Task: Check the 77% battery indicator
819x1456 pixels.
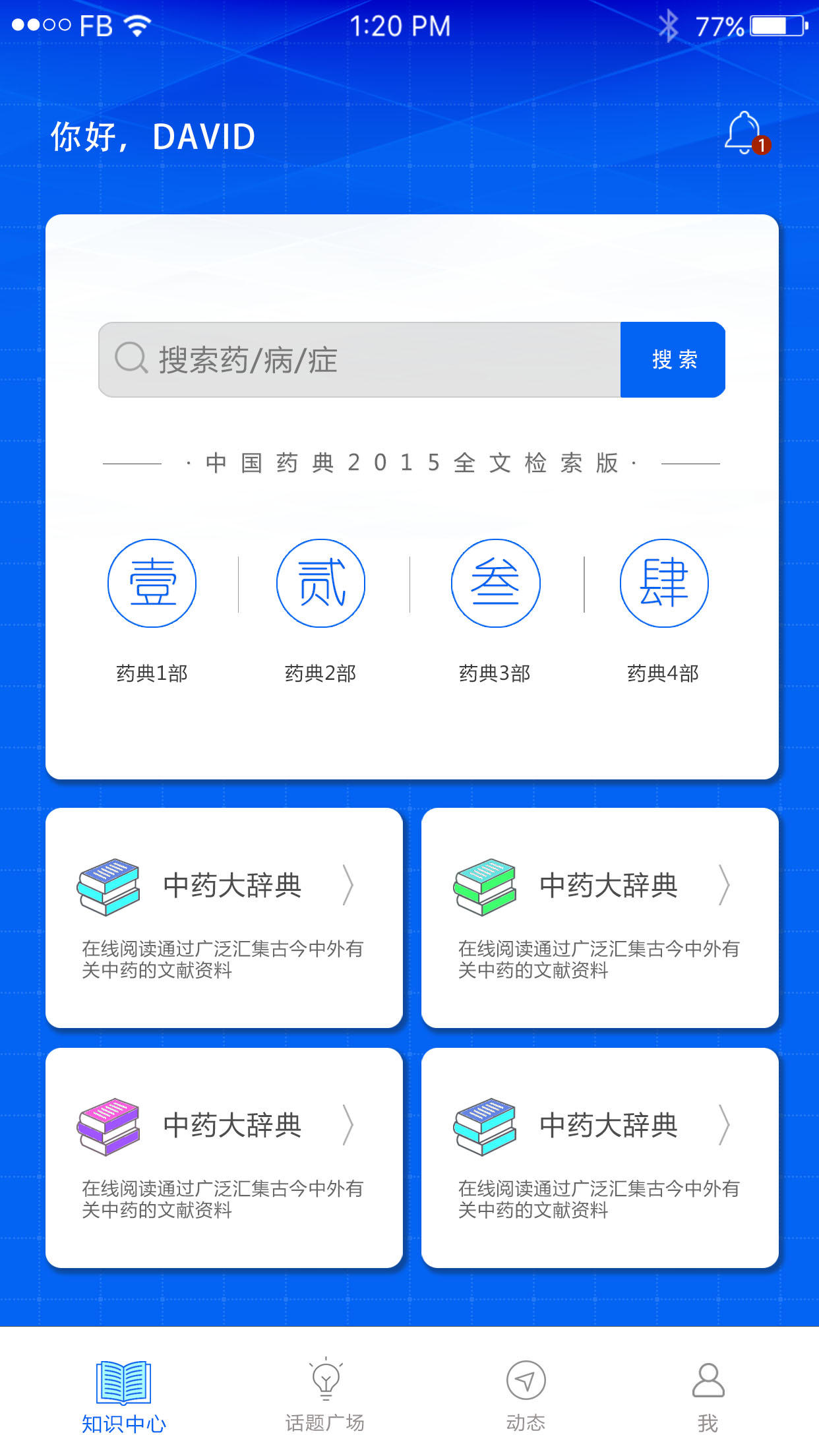Action: tap(721, 26)
